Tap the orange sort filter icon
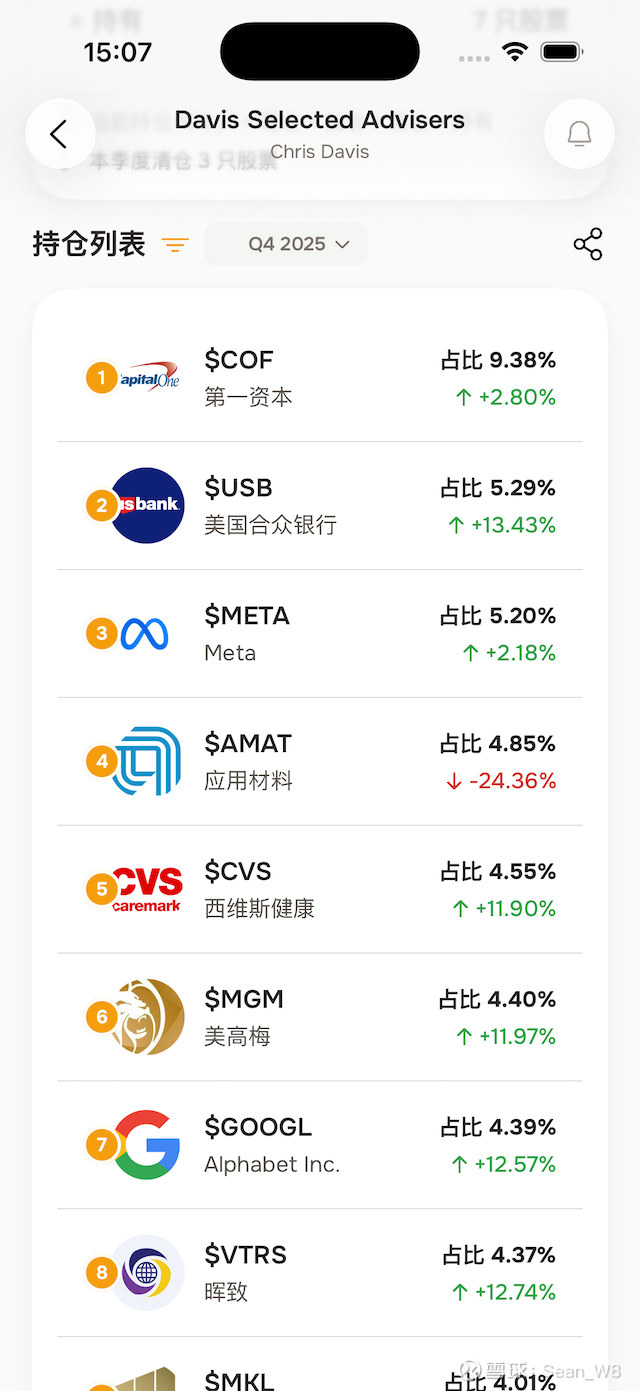The width and height of the screenshot is (640, 1391). pyautogui.click(x=175, y=245)
